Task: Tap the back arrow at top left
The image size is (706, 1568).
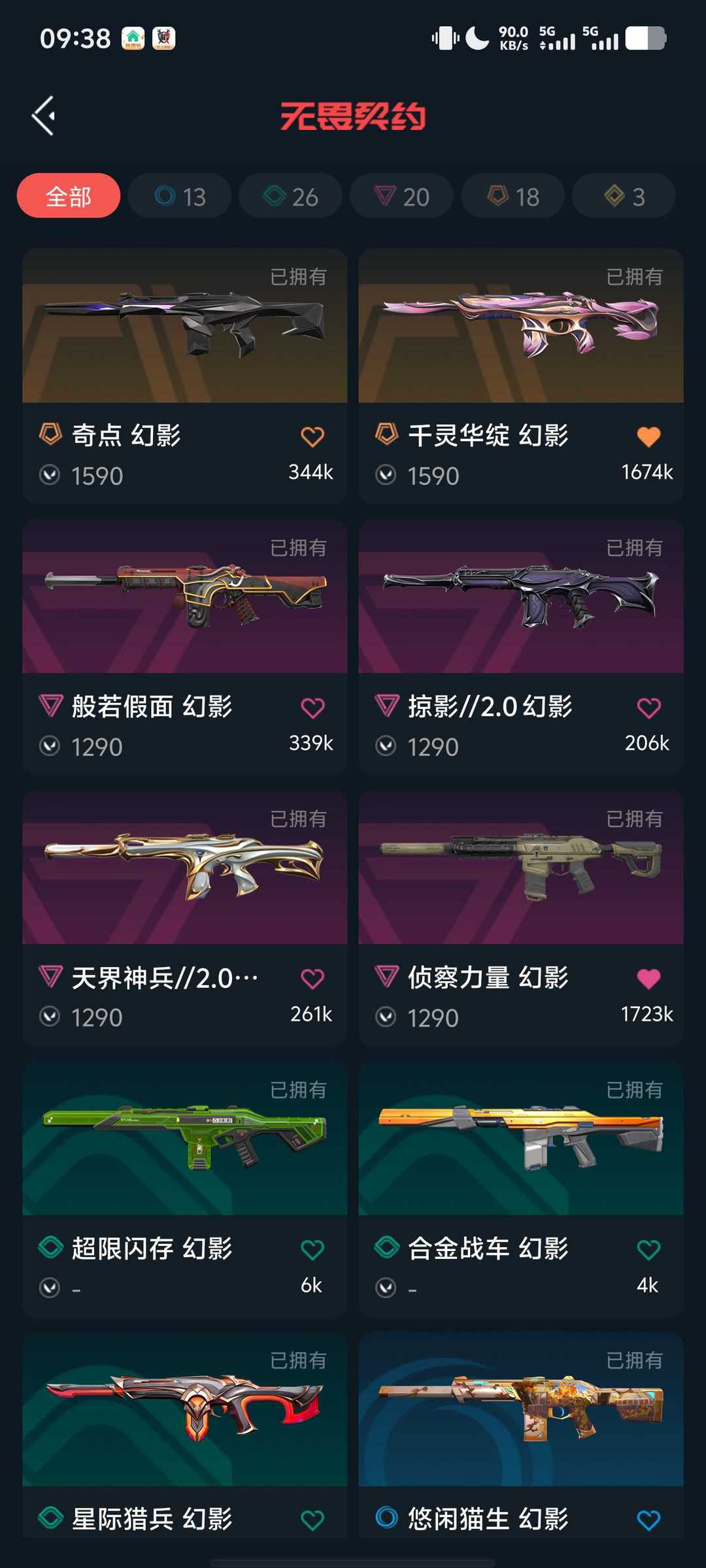Action: [x=43, y=114]
